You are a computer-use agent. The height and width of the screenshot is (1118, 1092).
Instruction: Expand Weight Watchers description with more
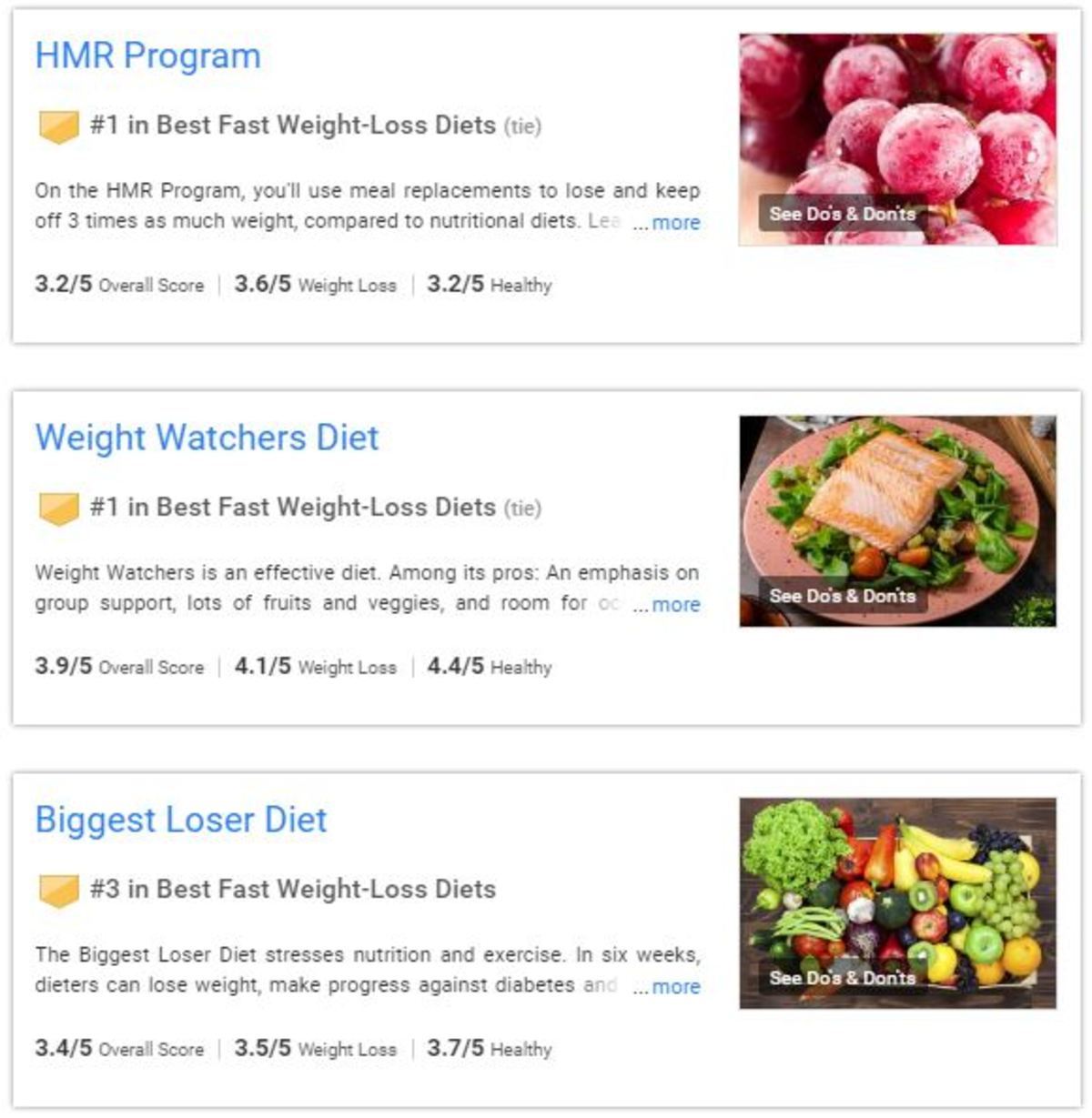tap(675, 605)
